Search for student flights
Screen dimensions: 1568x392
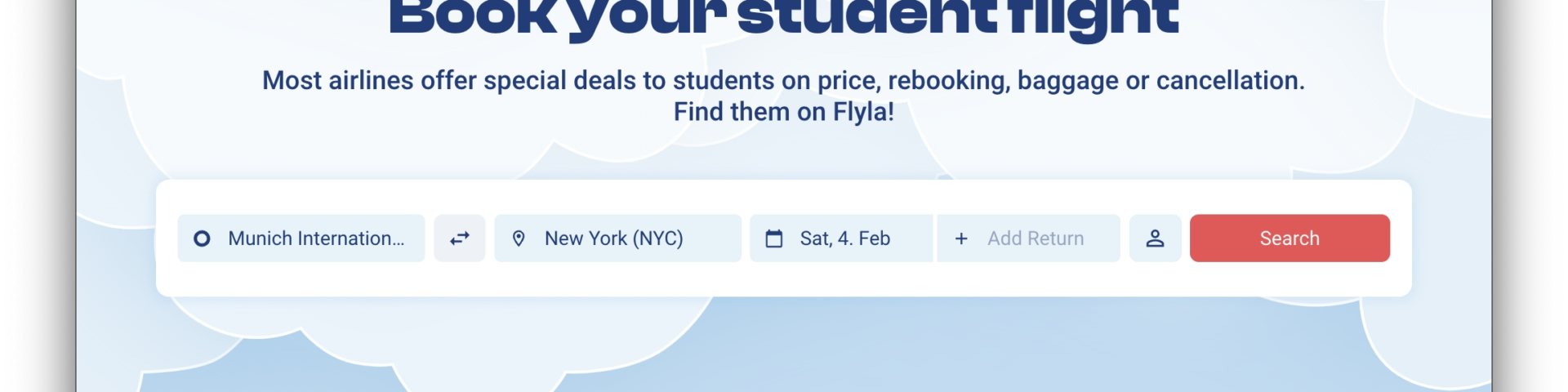point(1290,238)
